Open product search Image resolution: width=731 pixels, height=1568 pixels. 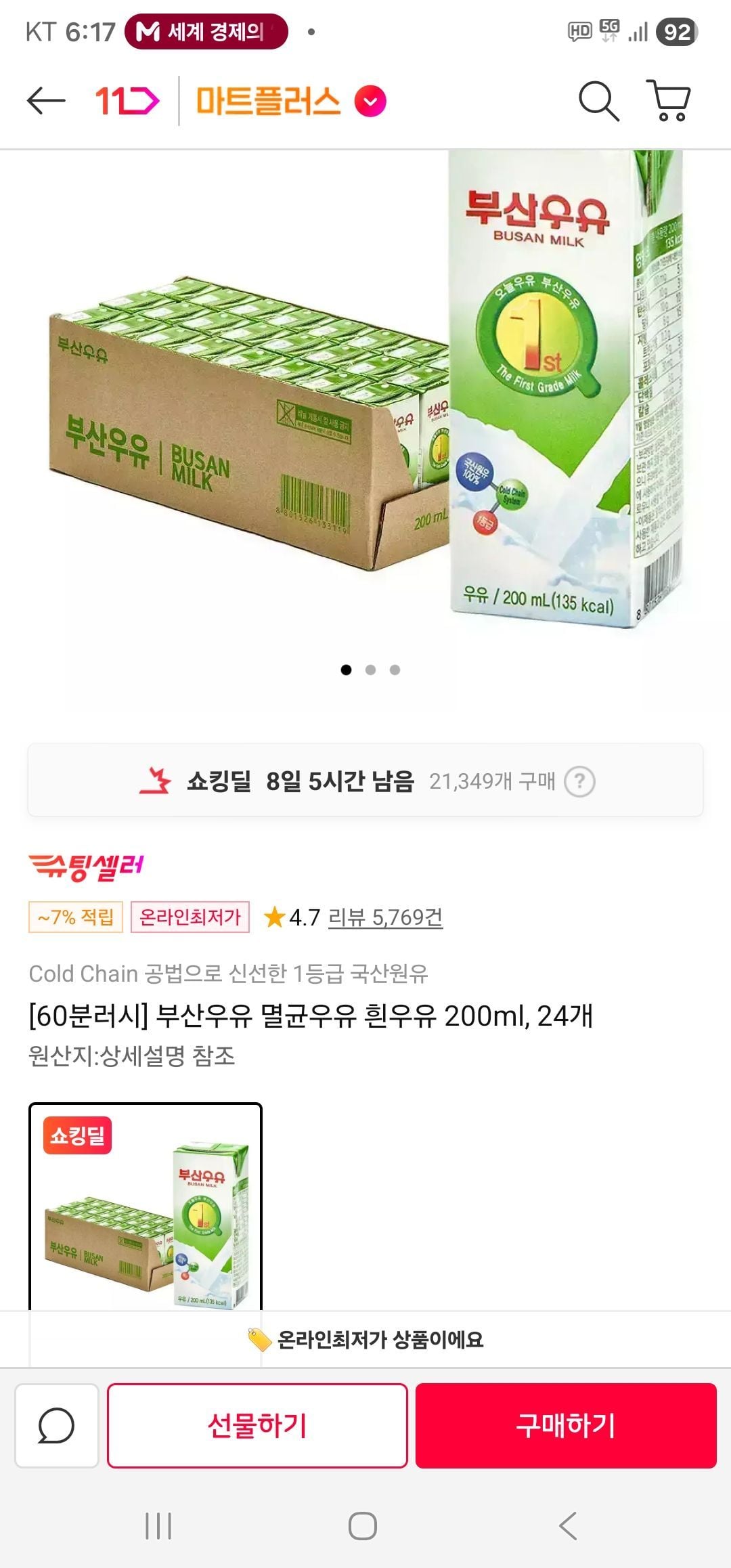click(x=598, y=102)
